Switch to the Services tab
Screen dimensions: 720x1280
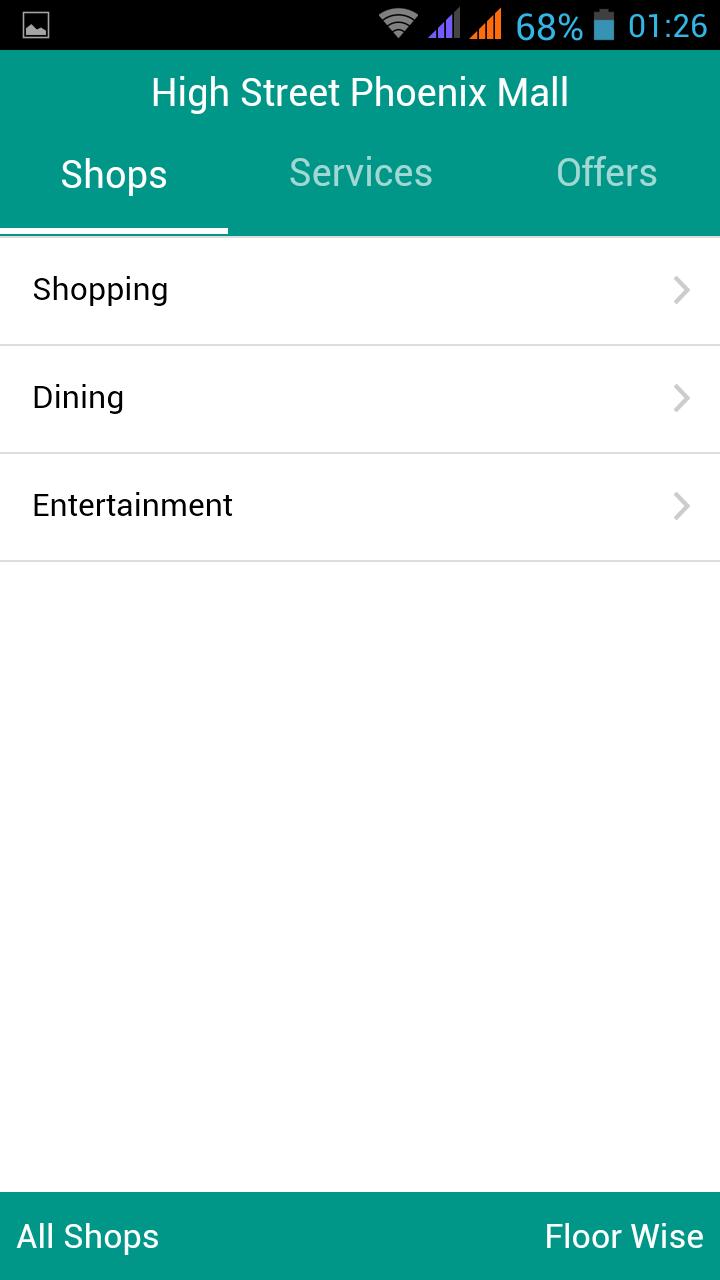pyautogui.click(x=360, y=172)
